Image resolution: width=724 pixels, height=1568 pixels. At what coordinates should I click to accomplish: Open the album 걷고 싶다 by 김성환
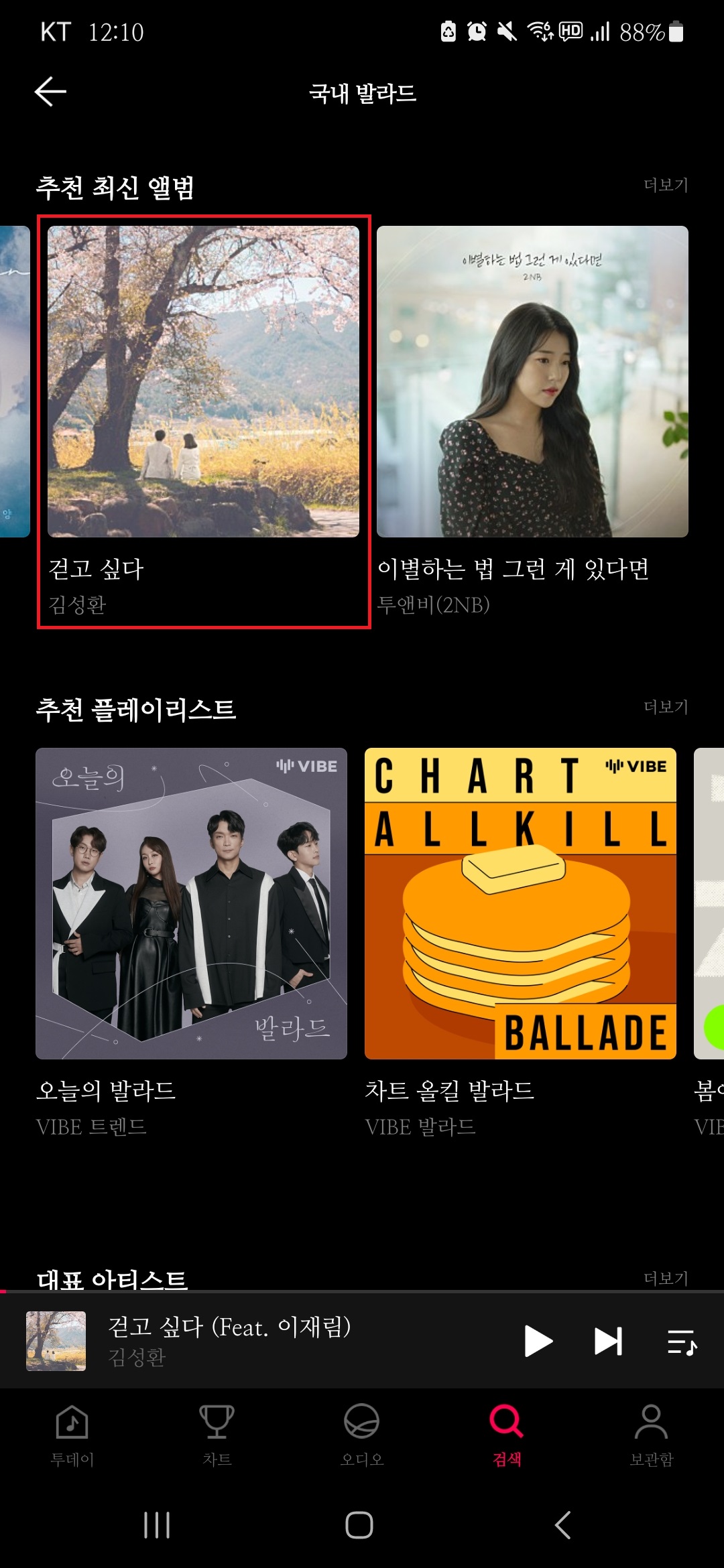(x=203, y=382)
